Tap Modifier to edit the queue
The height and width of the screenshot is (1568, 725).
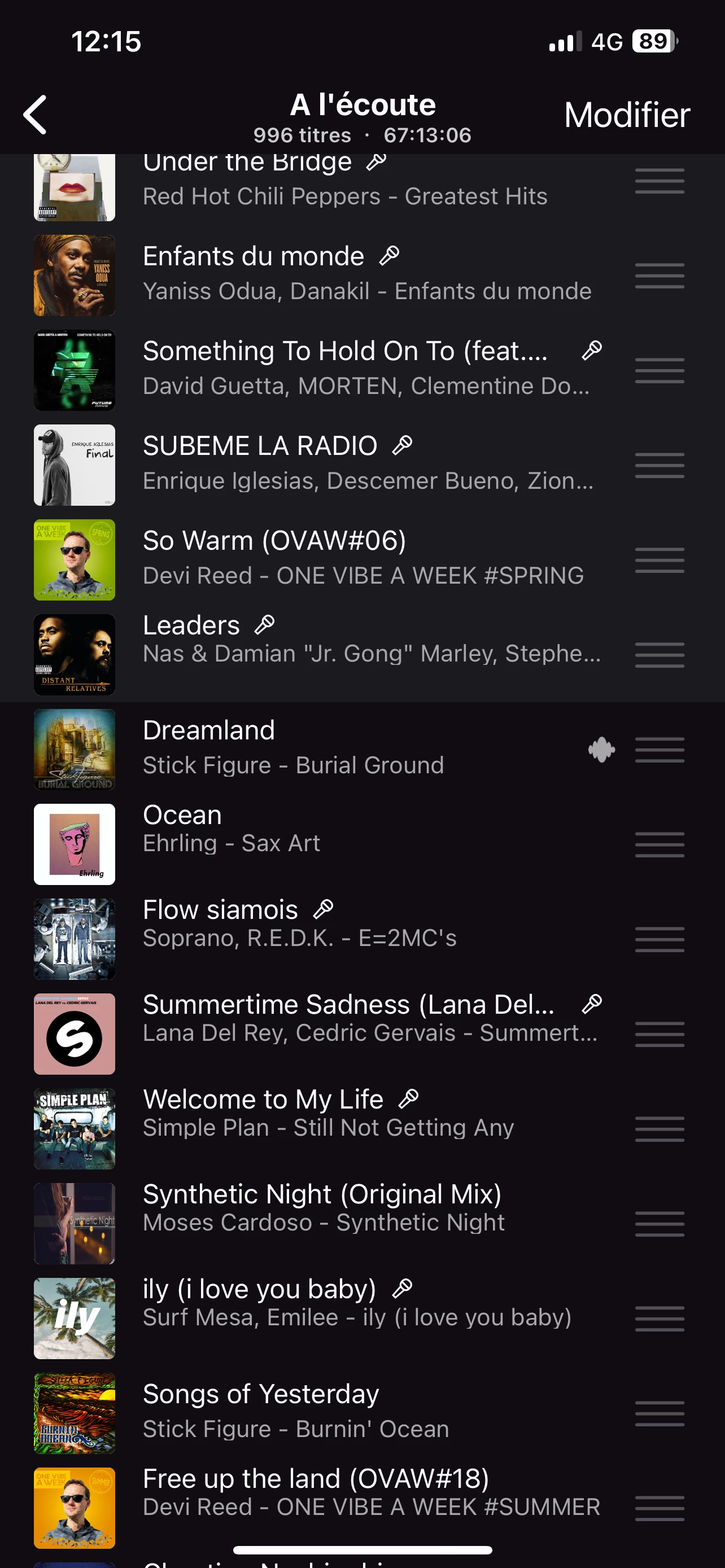tap(626, 115)
